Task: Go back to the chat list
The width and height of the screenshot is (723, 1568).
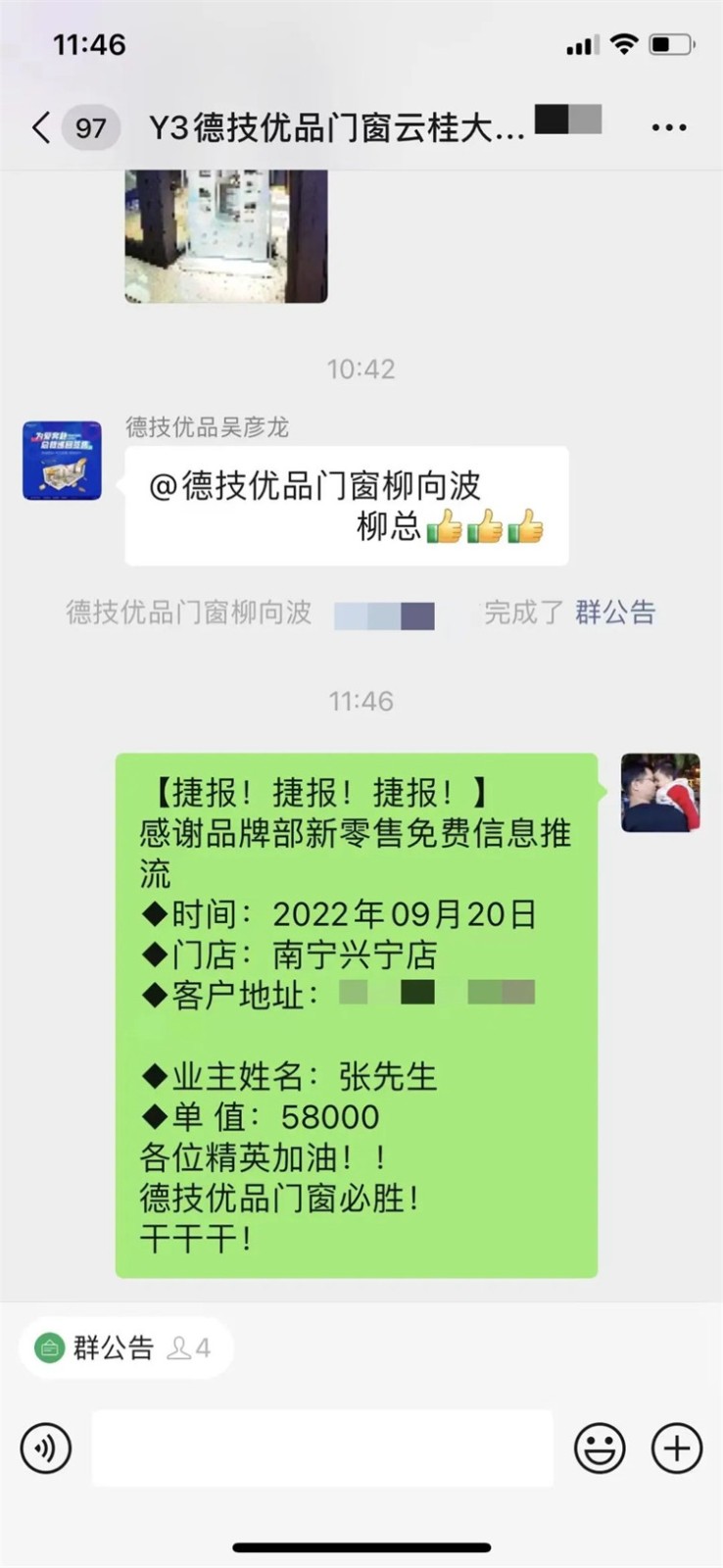Action: tap(41, 127)
